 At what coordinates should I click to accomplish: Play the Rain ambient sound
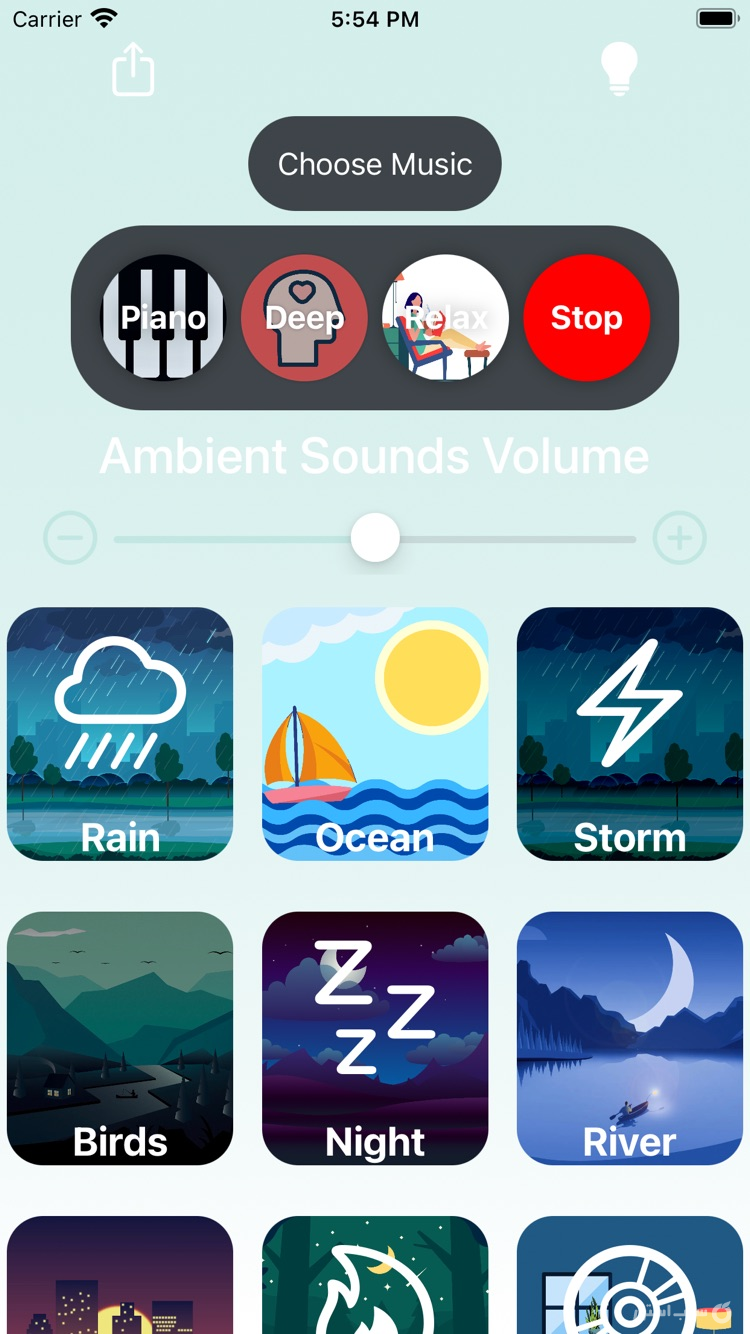click(x=119, y=734)
